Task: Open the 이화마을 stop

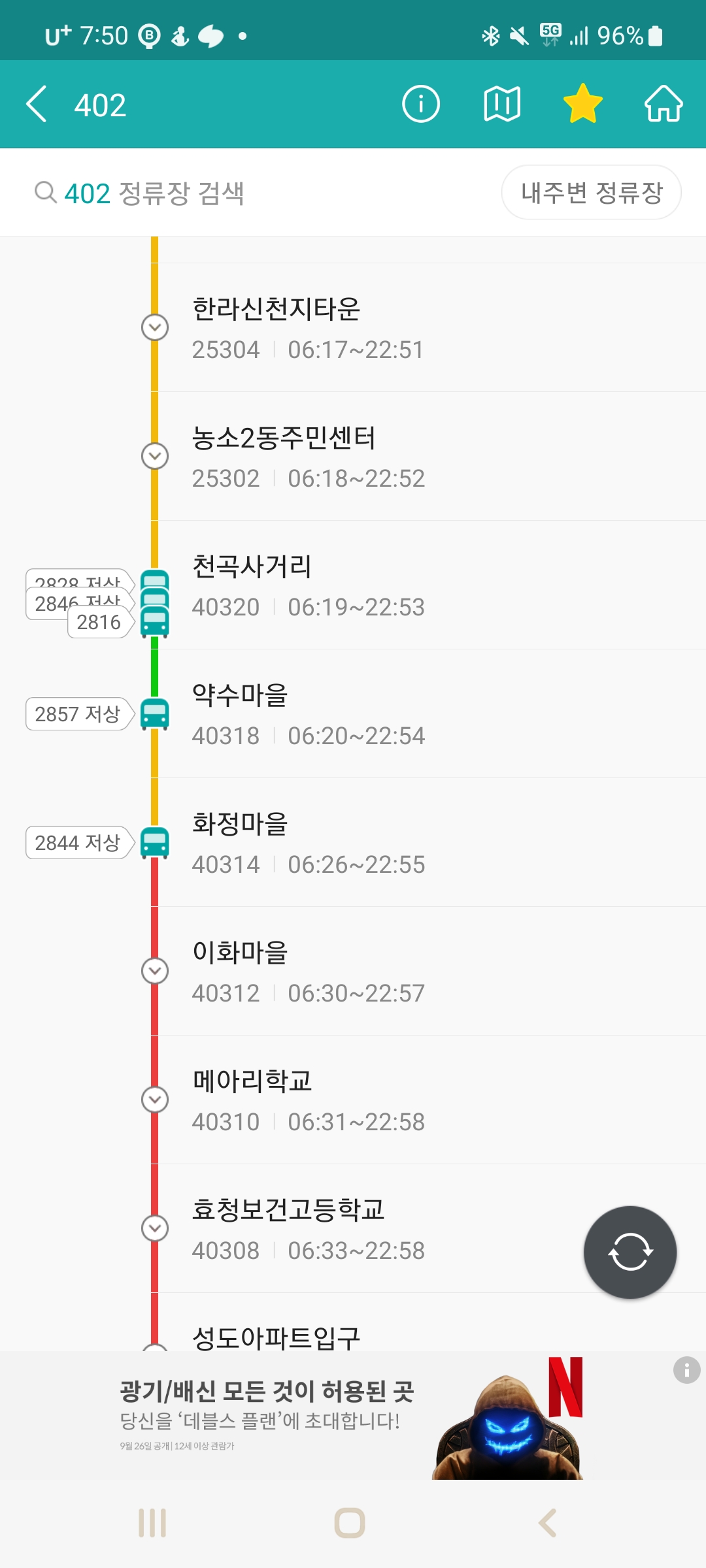Action: point(392,972)
